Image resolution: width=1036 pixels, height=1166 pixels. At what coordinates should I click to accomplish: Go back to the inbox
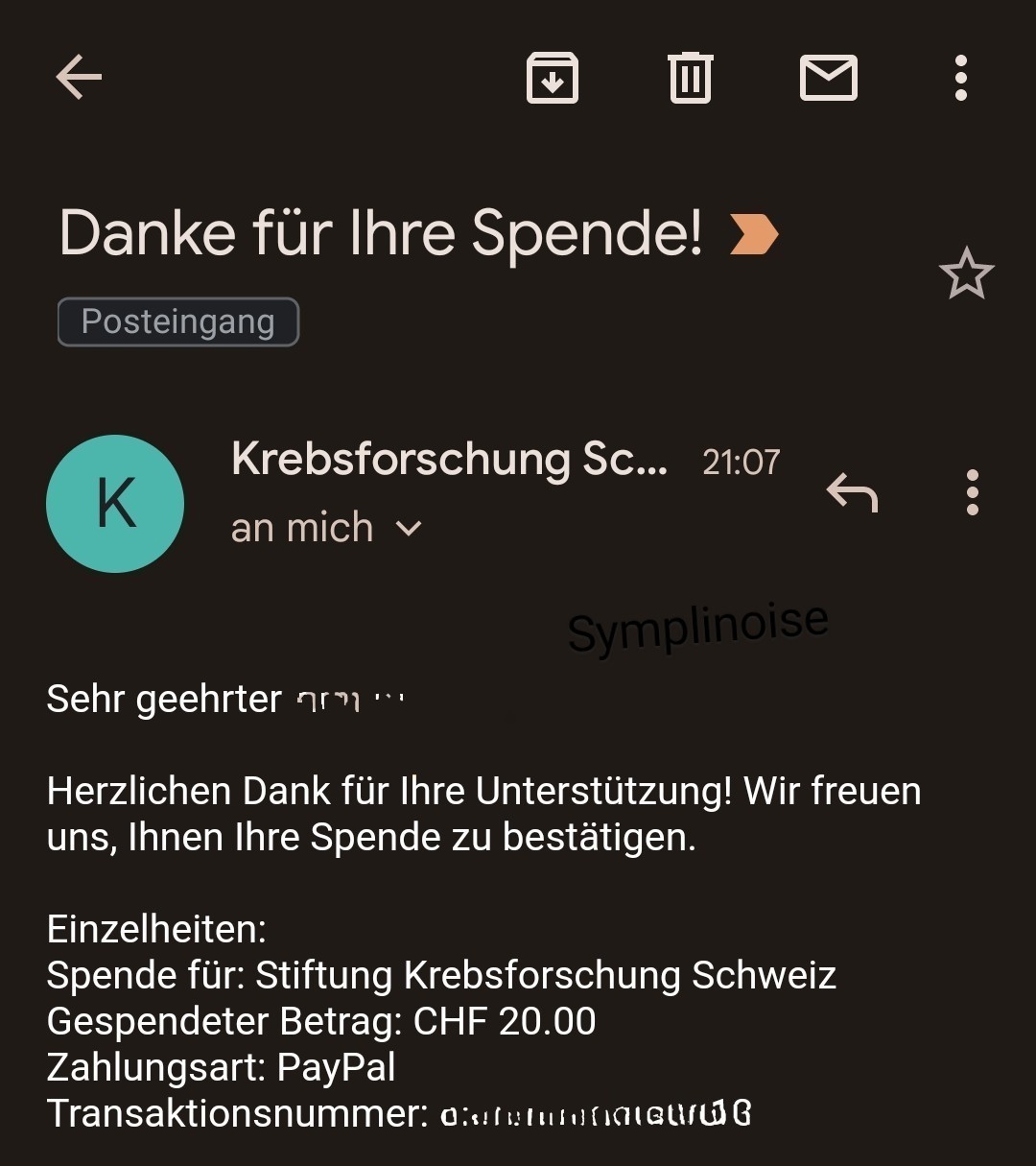79,77
